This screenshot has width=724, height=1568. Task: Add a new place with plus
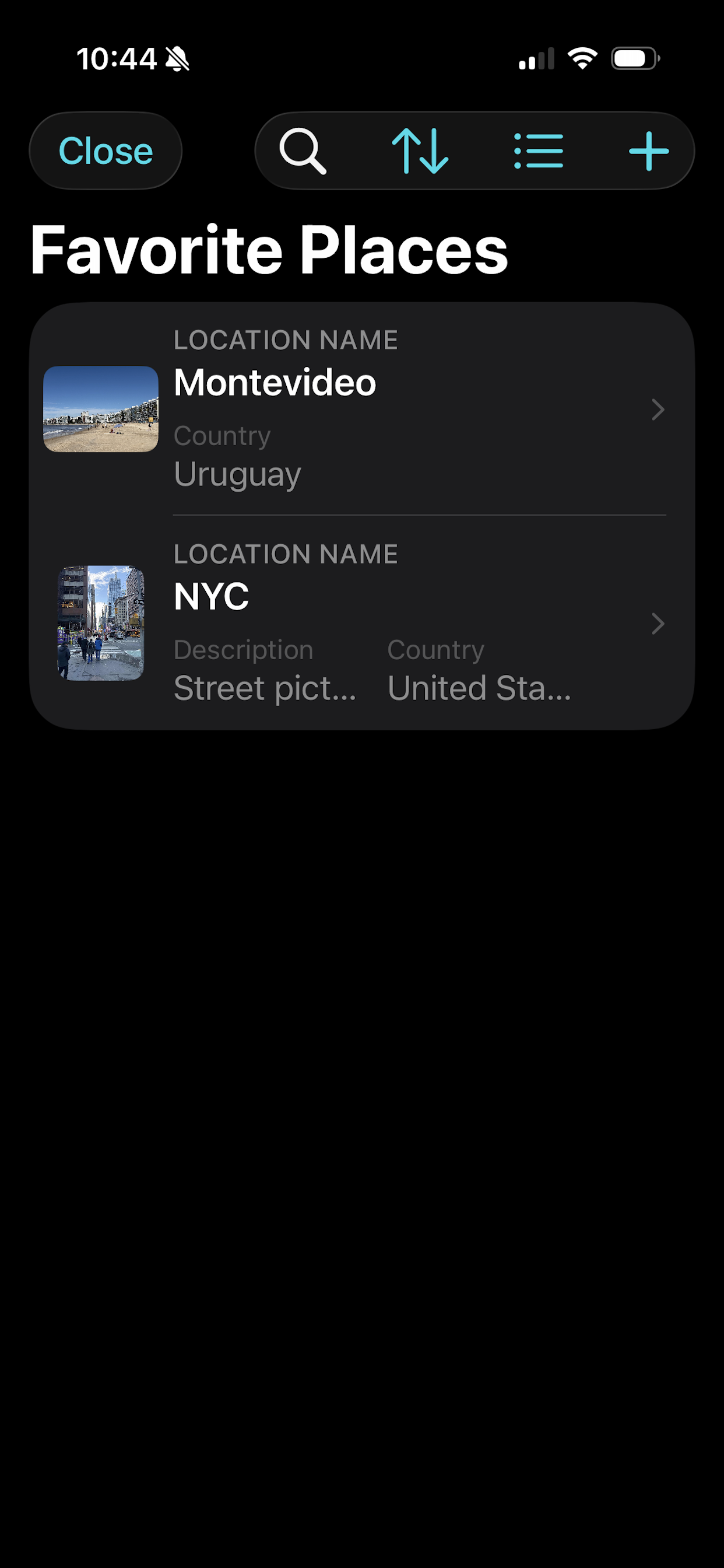pyautogui.click(x=649, y=151)
